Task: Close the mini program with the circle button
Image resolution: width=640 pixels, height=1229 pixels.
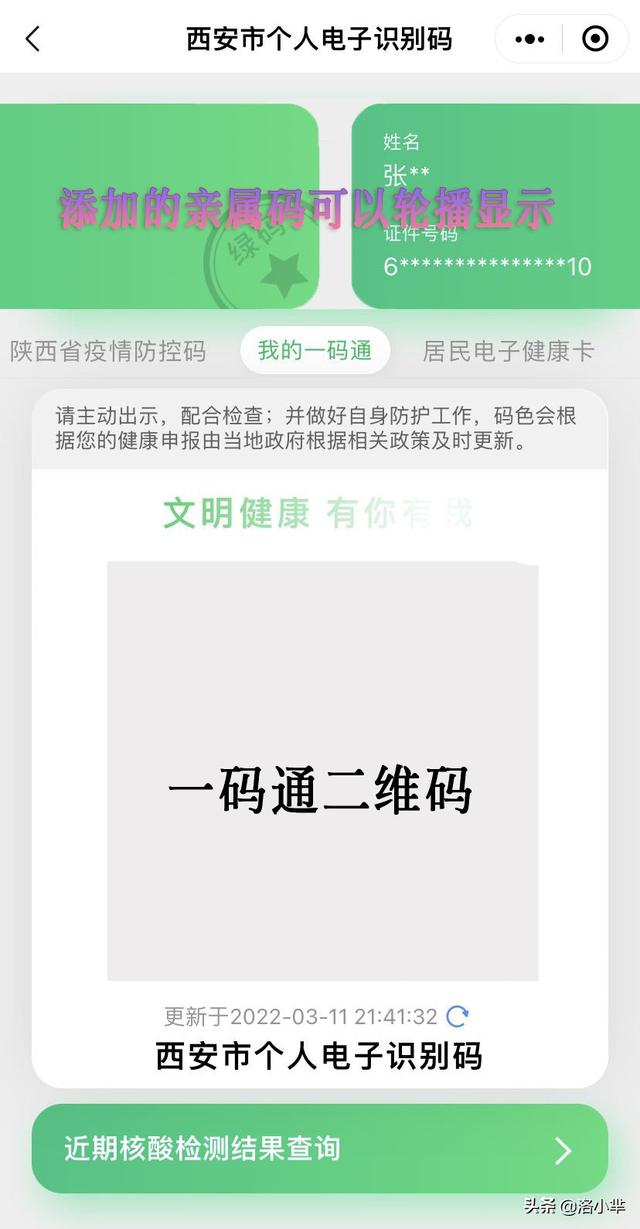Action: tap(595, 39)
